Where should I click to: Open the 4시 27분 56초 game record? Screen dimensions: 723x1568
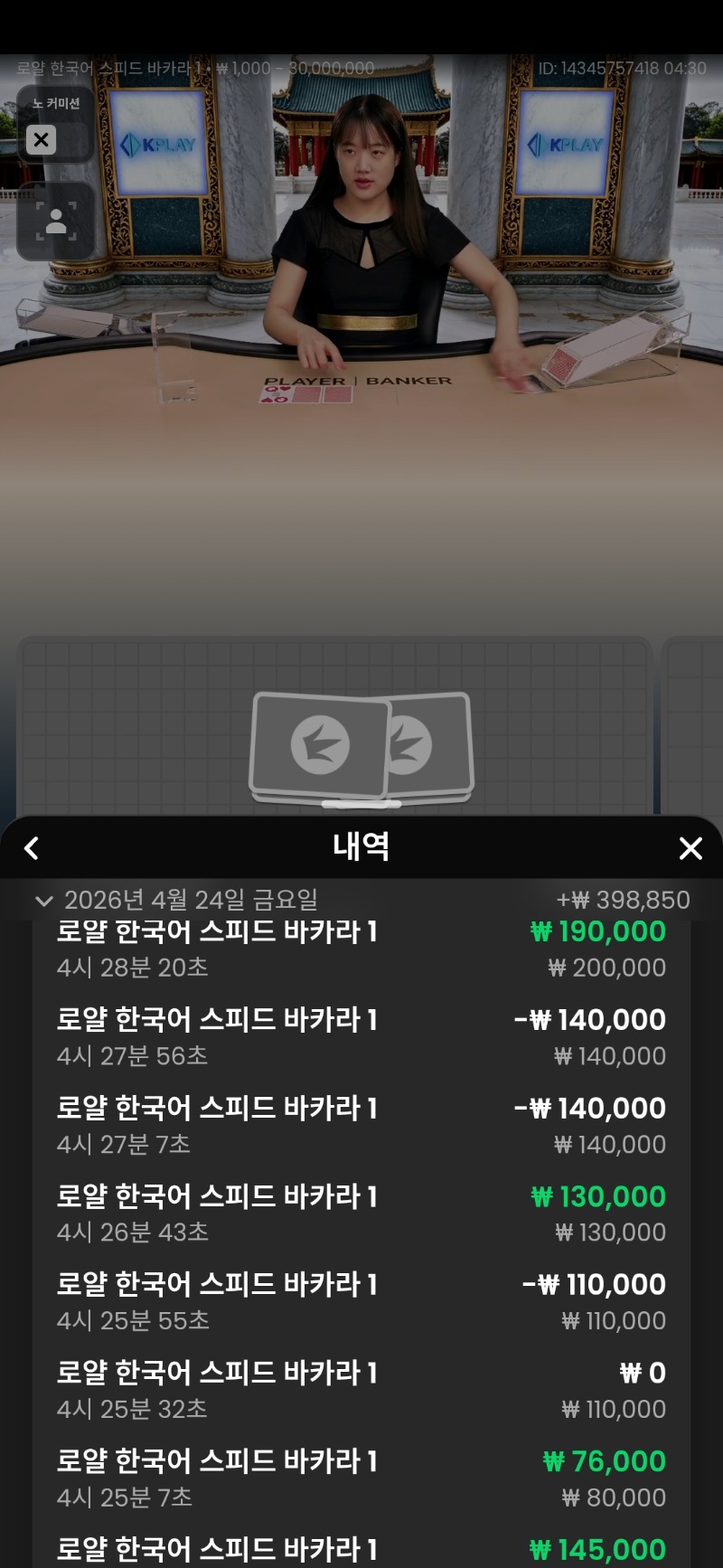pyautogui.click(x=361, y=1037)
